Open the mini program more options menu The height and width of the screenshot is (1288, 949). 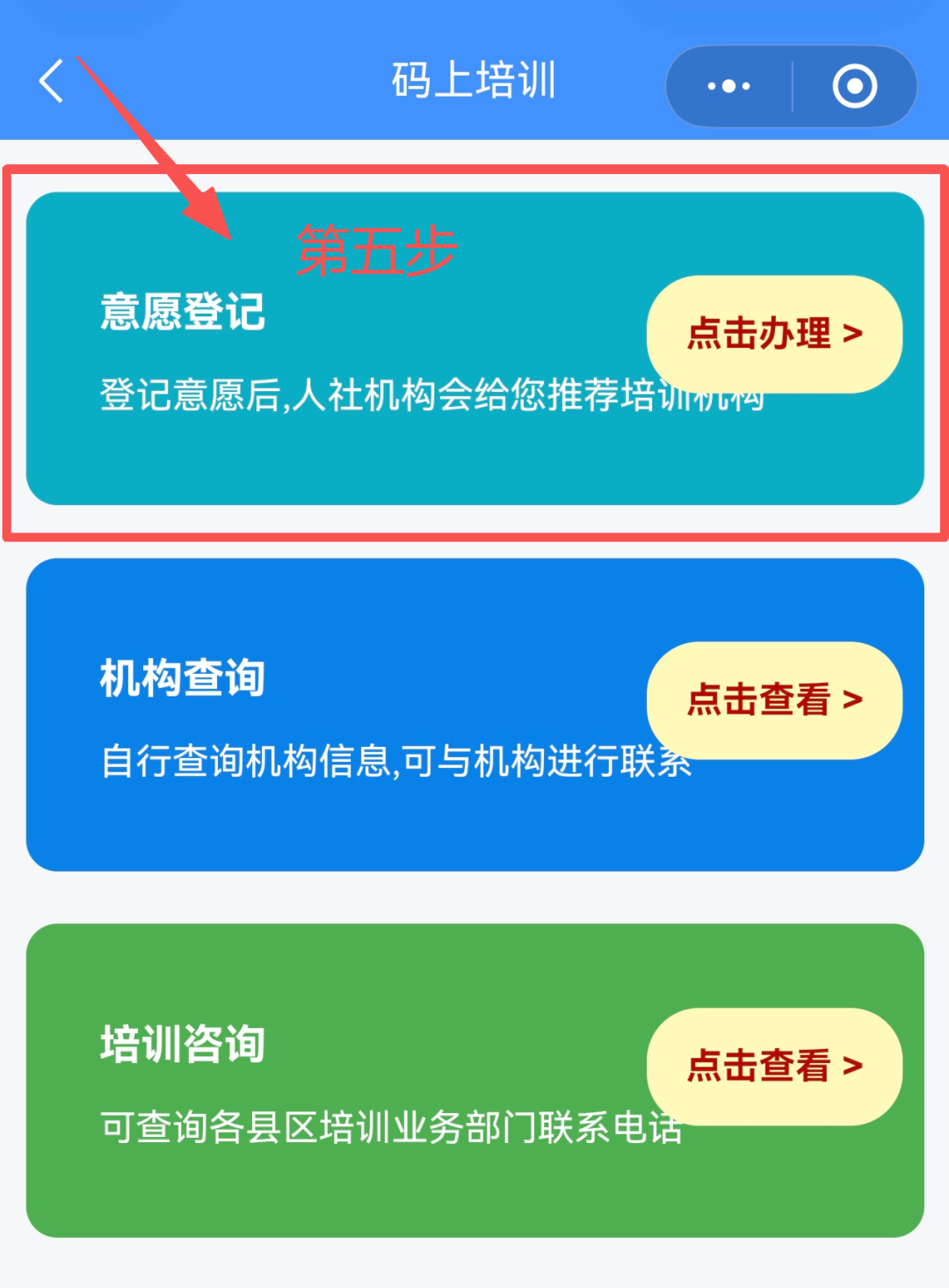click(728, 86)
